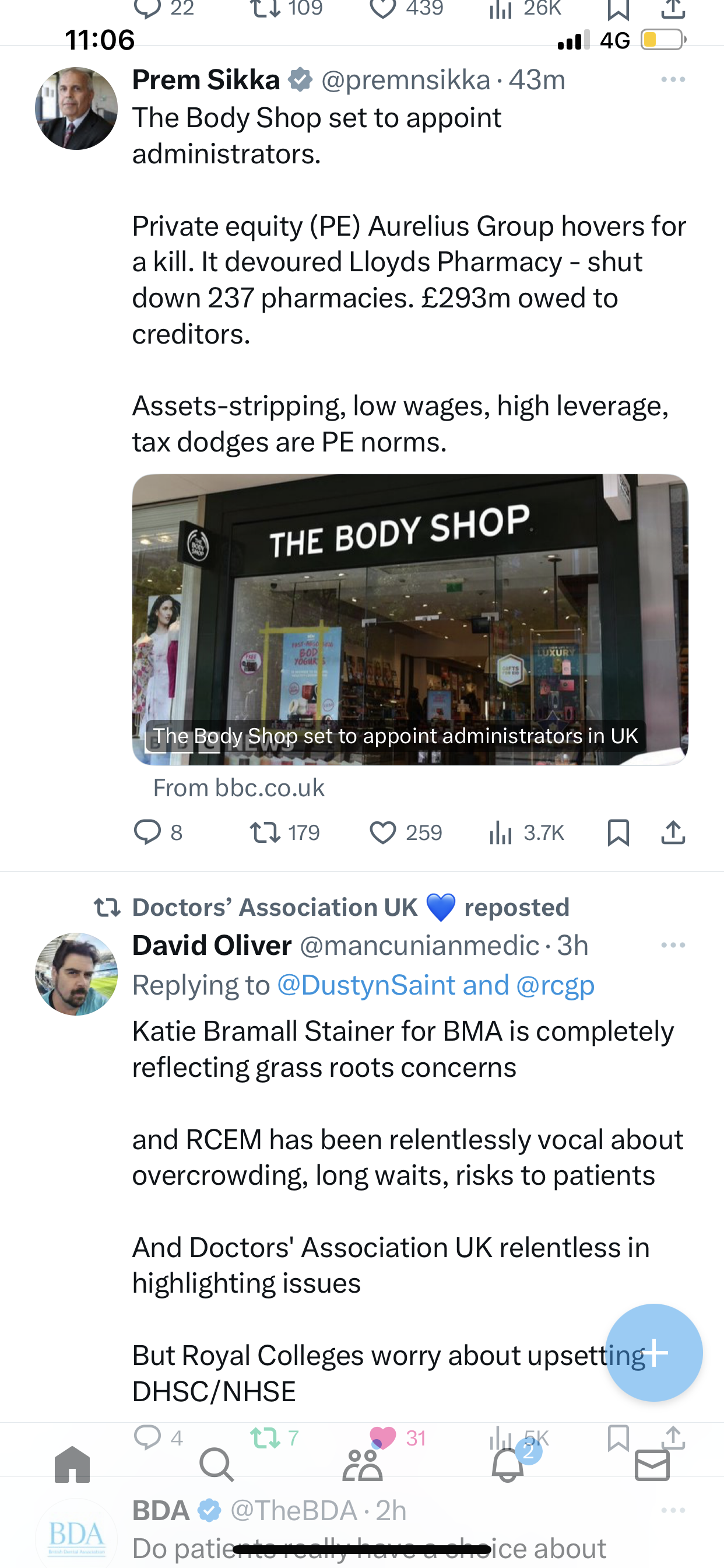Open overflow menu on Prem Sikka's post
The image size is (724, 1568).
pos(673,80)
